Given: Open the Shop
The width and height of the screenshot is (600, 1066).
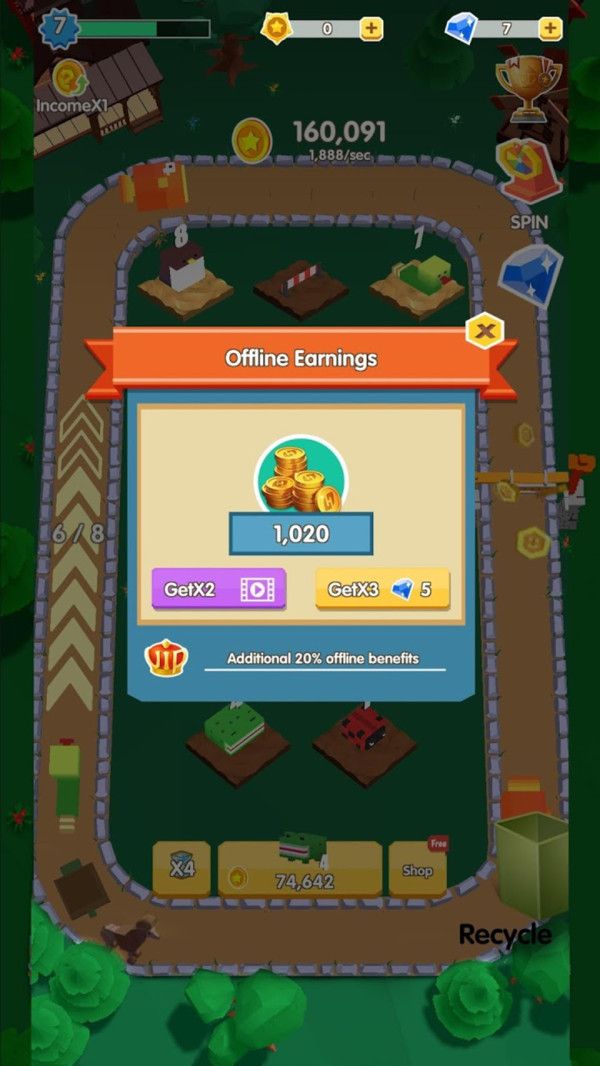Looking at the screenshot, I should 417,868.
